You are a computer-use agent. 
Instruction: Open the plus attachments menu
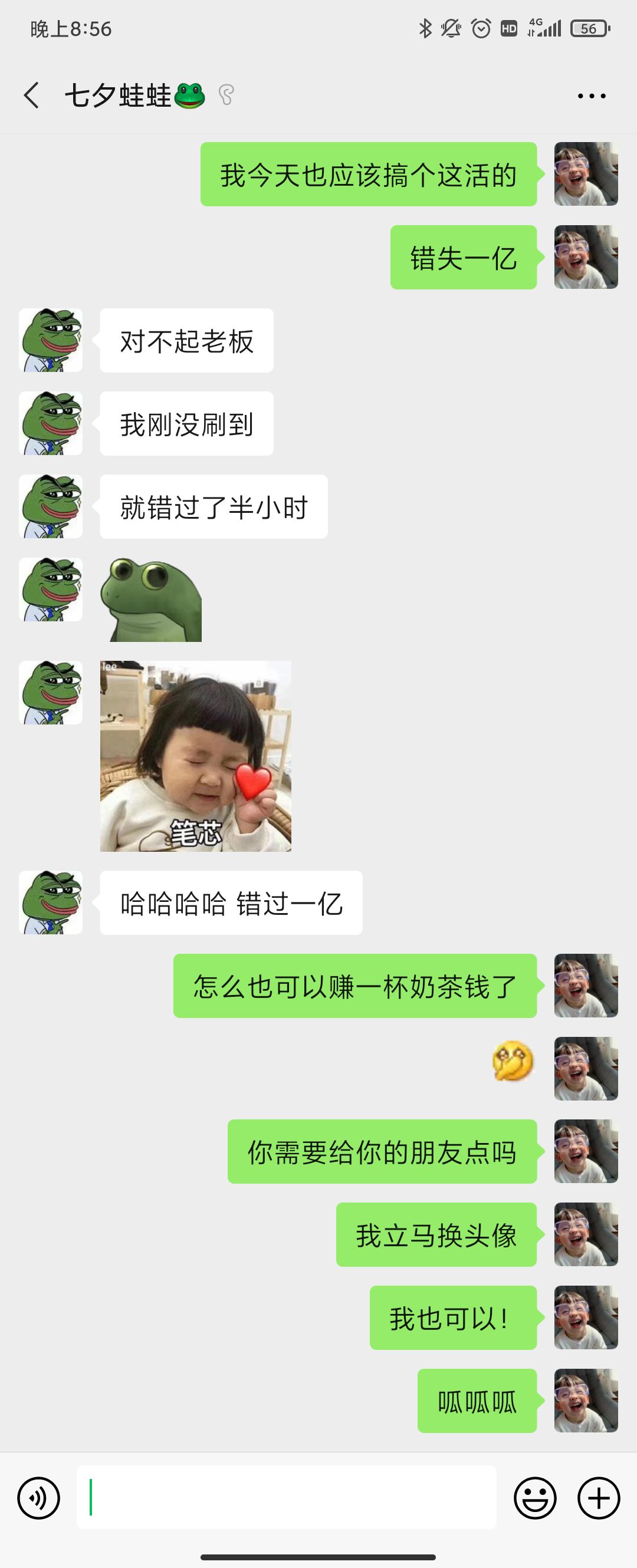click(598, 1498)
